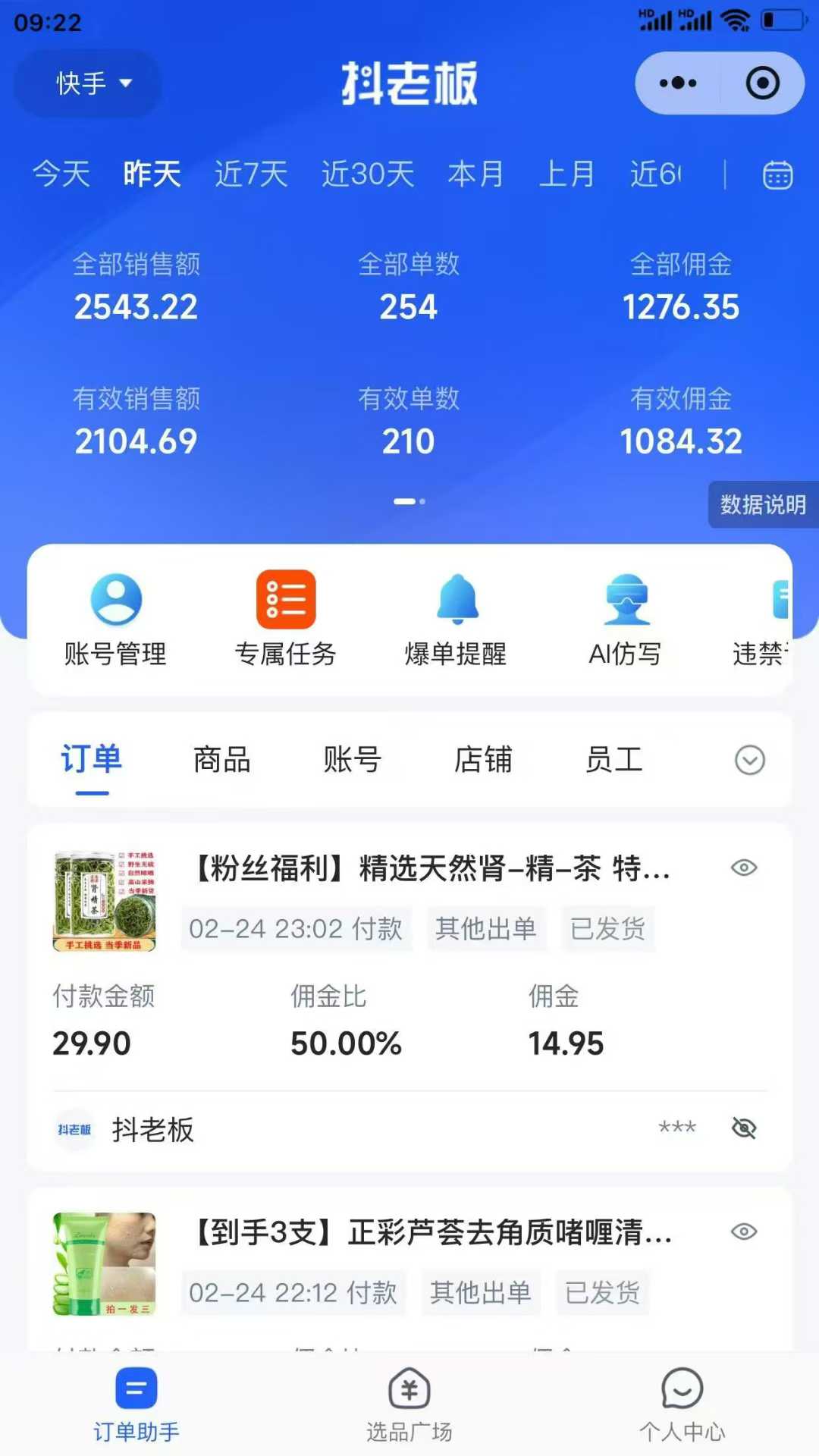The height and width of the screenshot is (1456, 819).
Task: Switch to the 商品 tab
Action: [x=222, y=761]
